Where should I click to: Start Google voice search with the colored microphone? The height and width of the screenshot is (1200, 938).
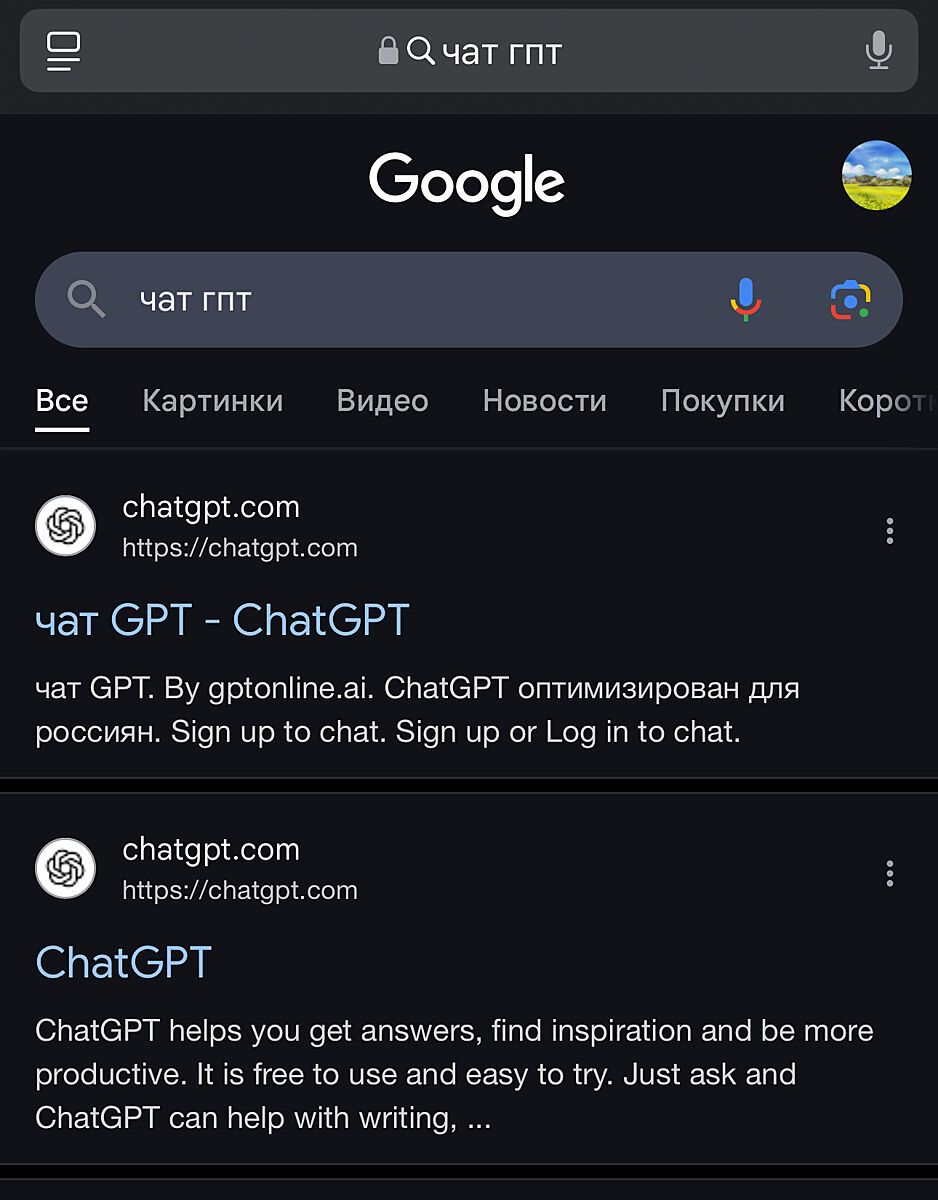[x=746, y=299]
